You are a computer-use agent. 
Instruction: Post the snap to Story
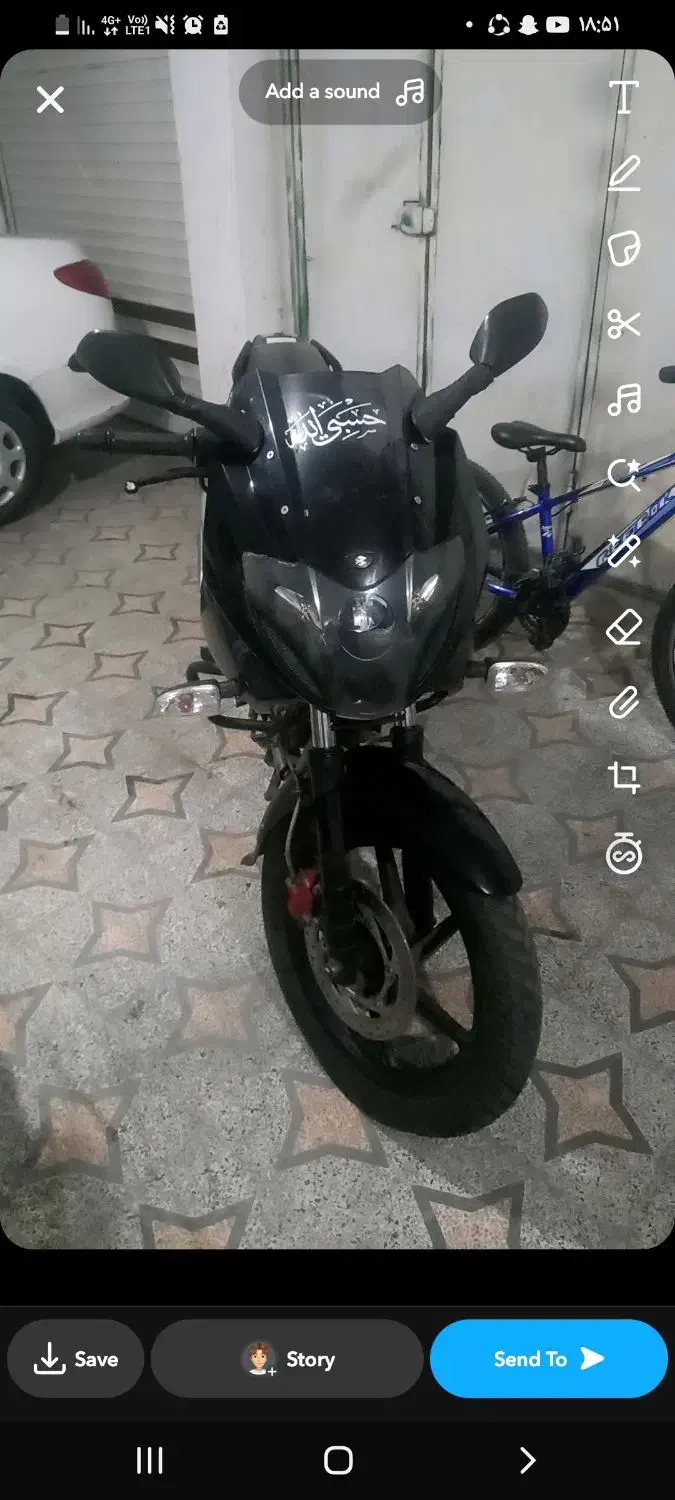[287, 1359]
